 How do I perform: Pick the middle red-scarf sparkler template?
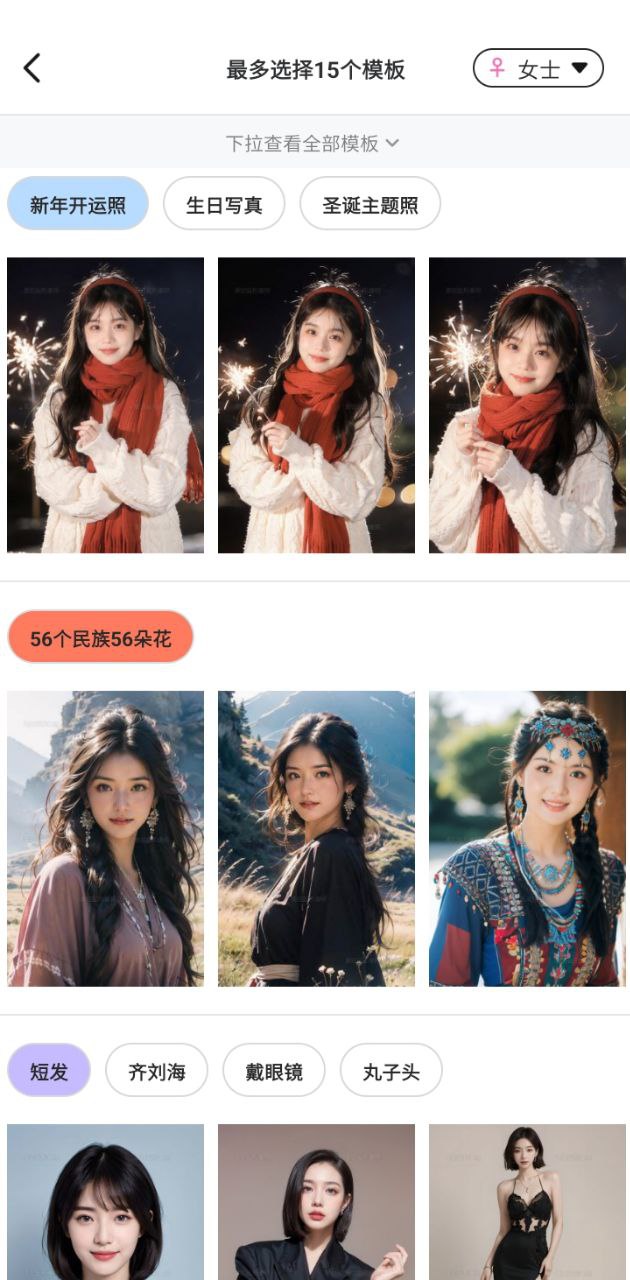click(x=316, y=405)
